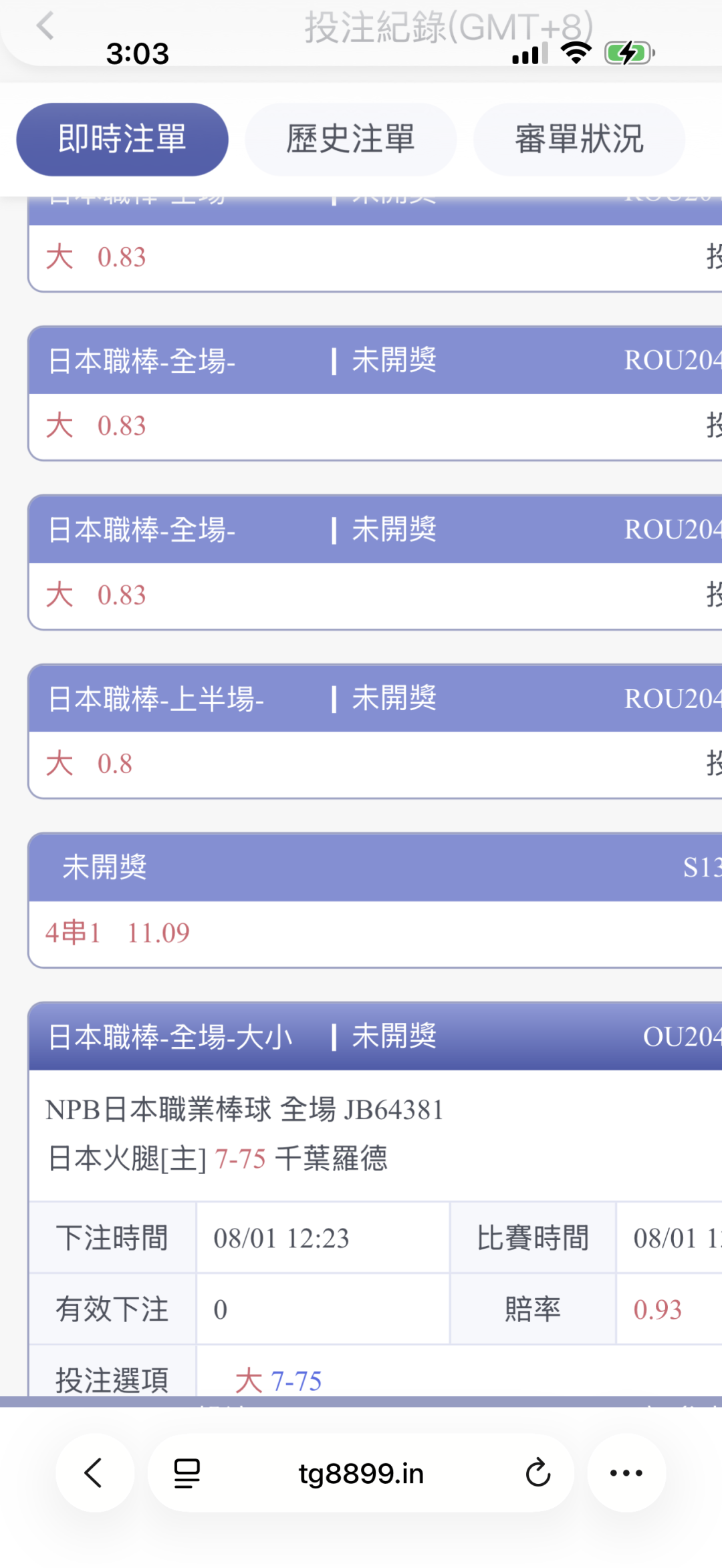The width and height of the screenshot is (722, 1568).
Task: Reload the page
Action: 537,1473
